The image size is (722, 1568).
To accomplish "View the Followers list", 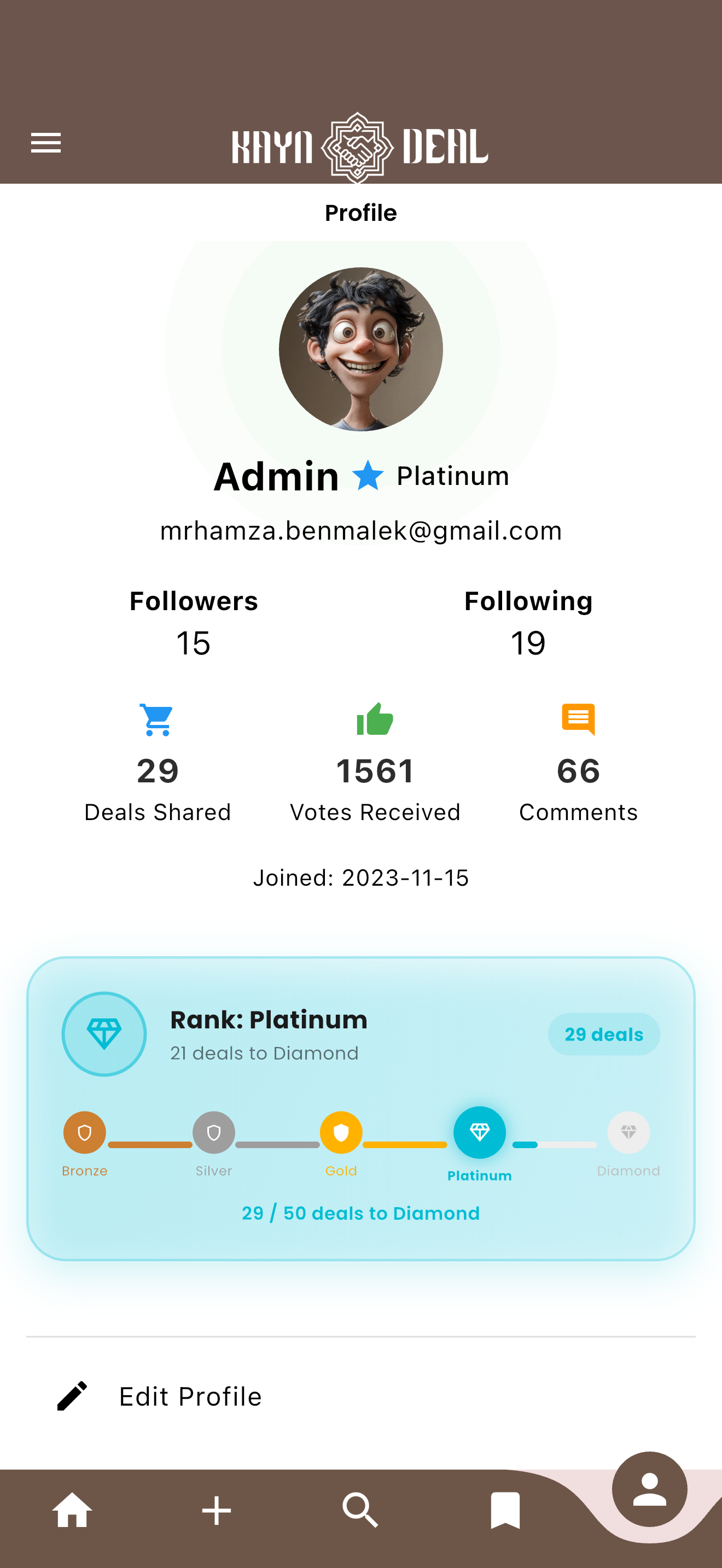I will point(194,623).
